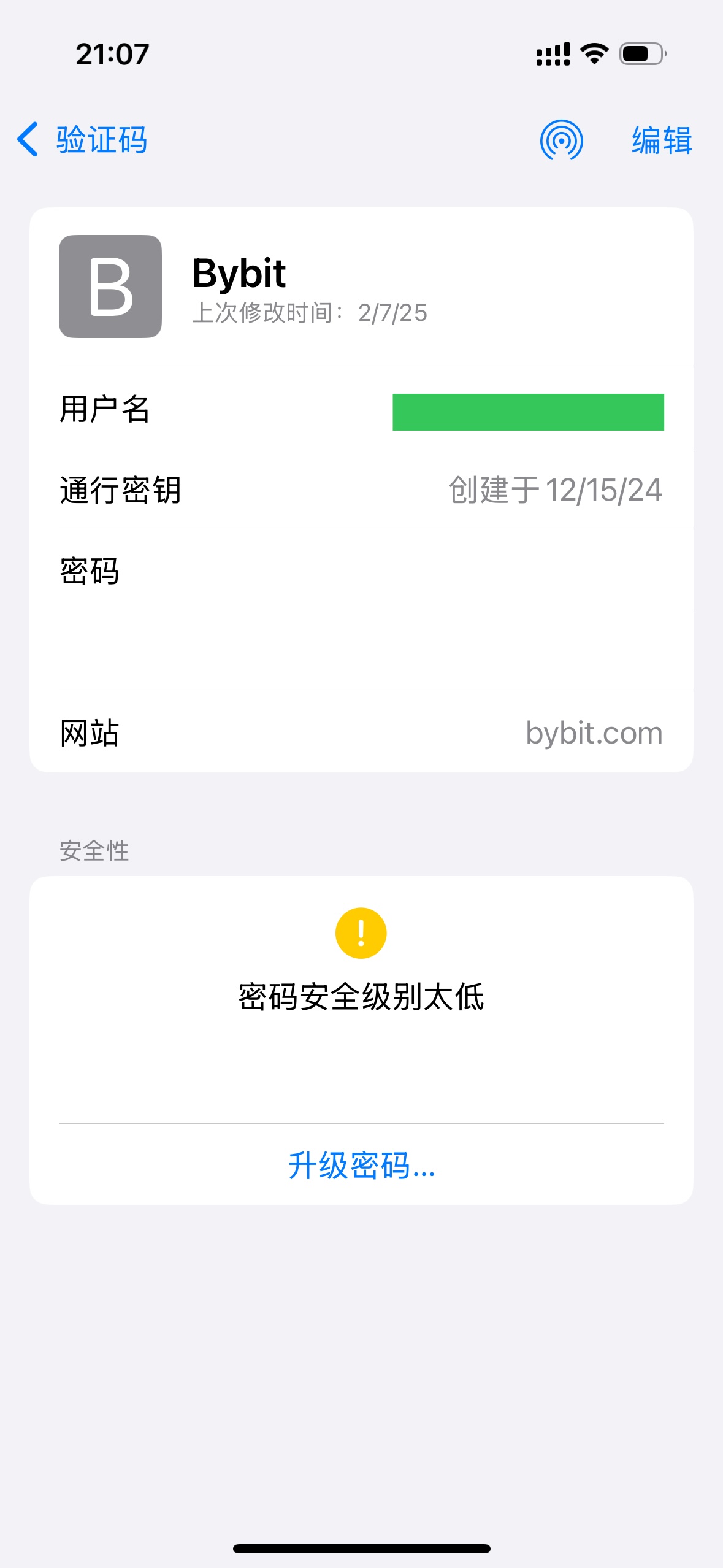Tap the AirDrop sharing icon
Viewport: 723px width, 1568px height.
(563, 140)
